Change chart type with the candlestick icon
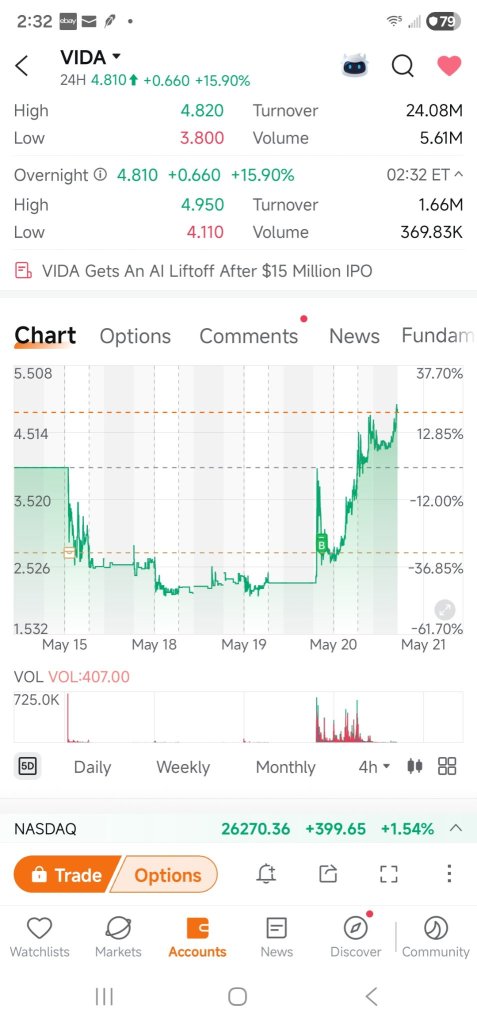 click(x=414, y=766)
